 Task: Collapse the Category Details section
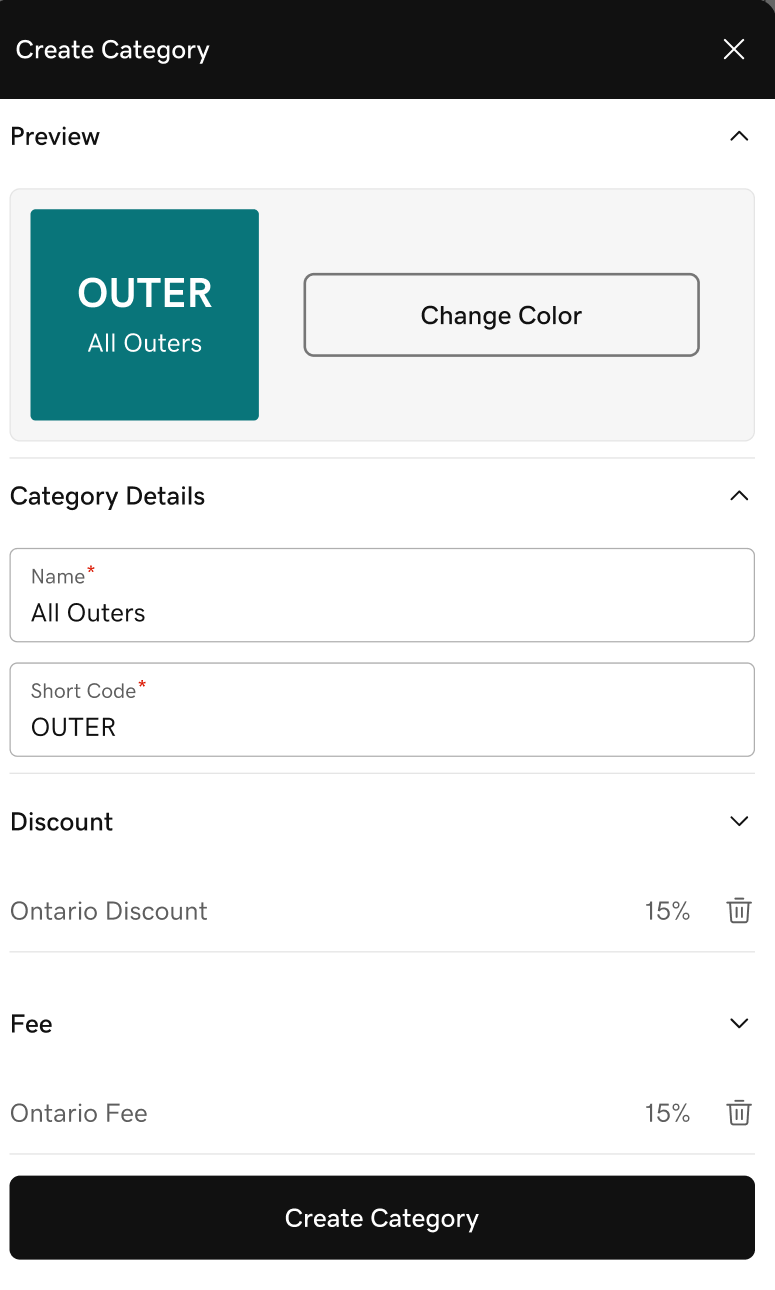coord(738,495)
